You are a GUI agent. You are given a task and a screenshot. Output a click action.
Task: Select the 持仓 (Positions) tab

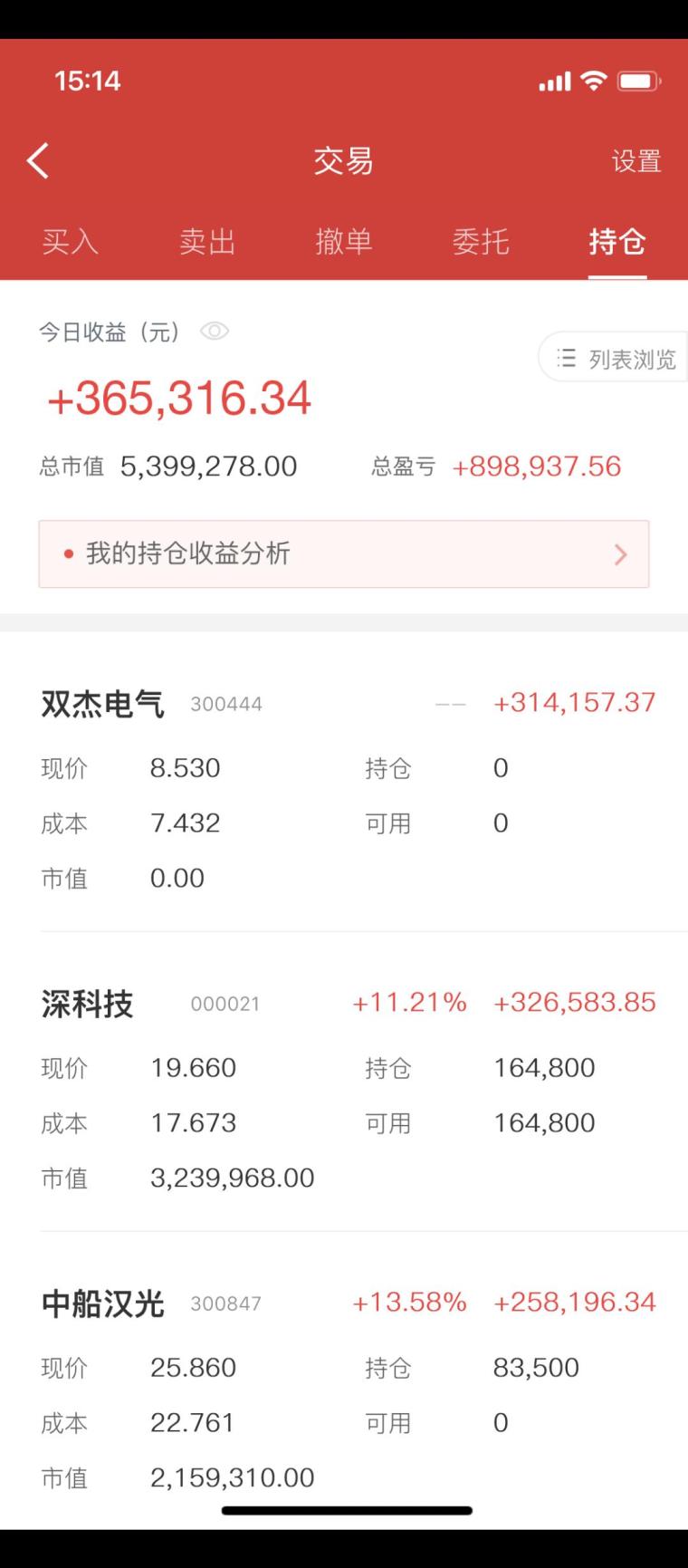[x=617, y=242]
